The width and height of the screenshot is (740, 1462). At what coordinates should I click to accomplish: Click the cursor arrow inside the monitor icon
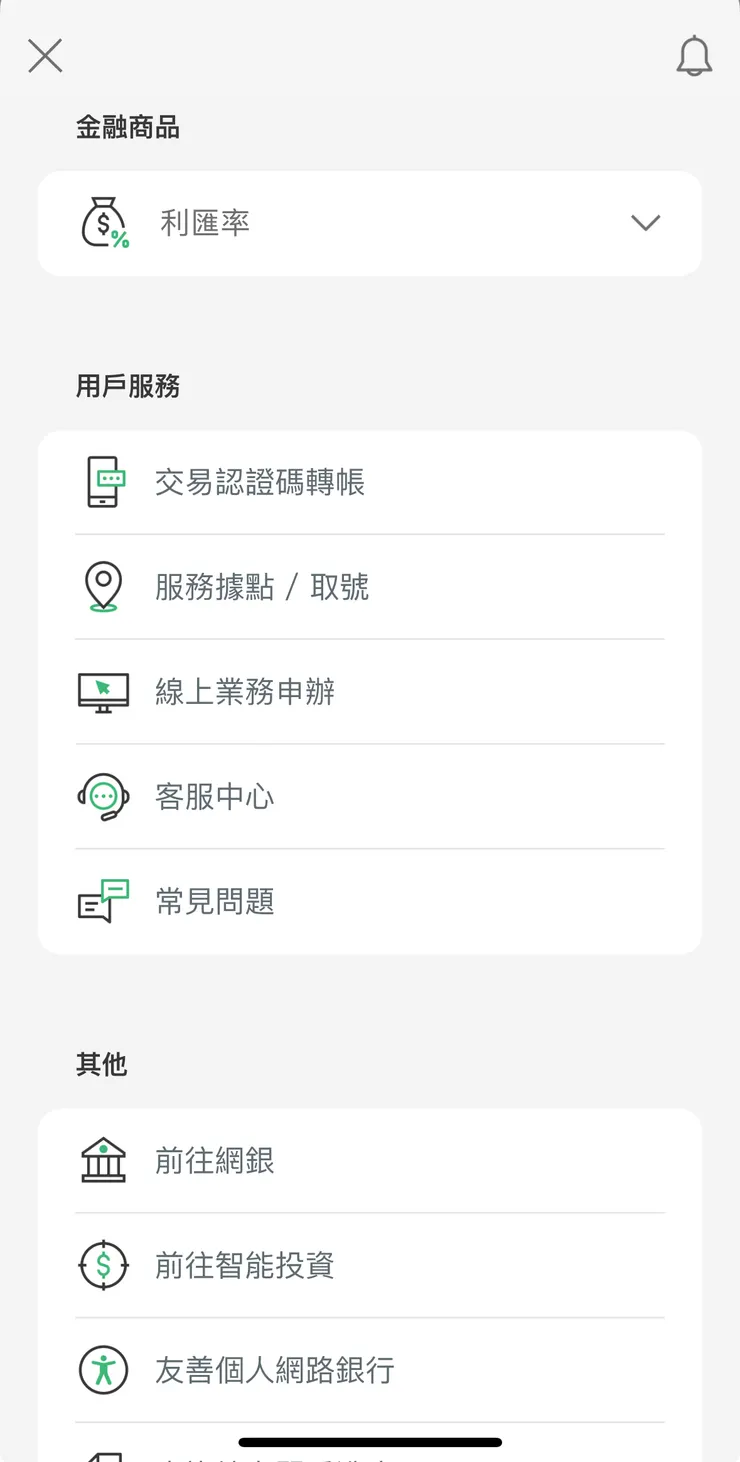(x=103, y=686)
